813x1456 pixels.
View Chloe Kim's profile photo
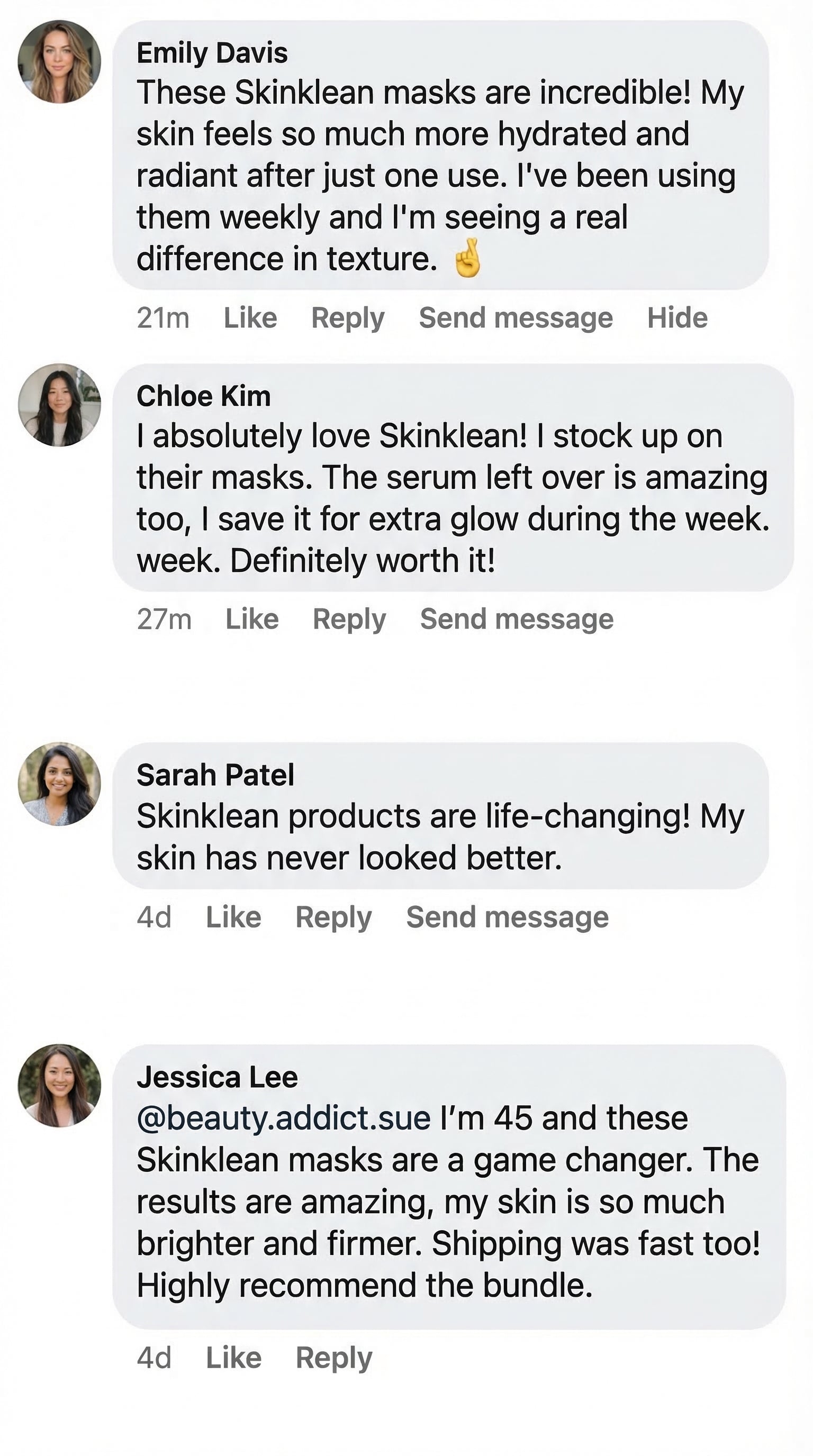coord(59,405)
